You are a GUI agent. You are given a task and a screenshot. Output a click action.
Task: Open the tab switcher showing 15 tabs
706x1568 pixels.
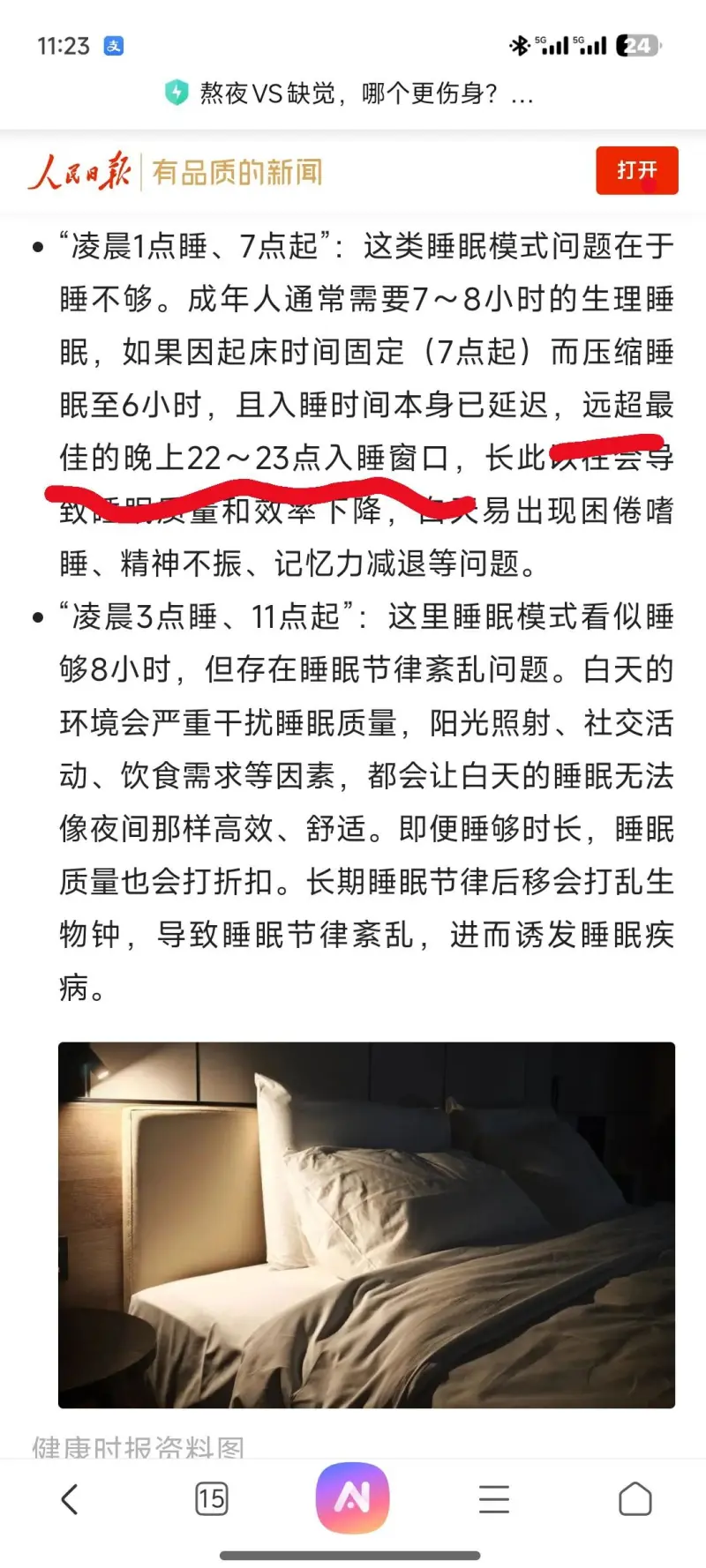coord(211,1498)
